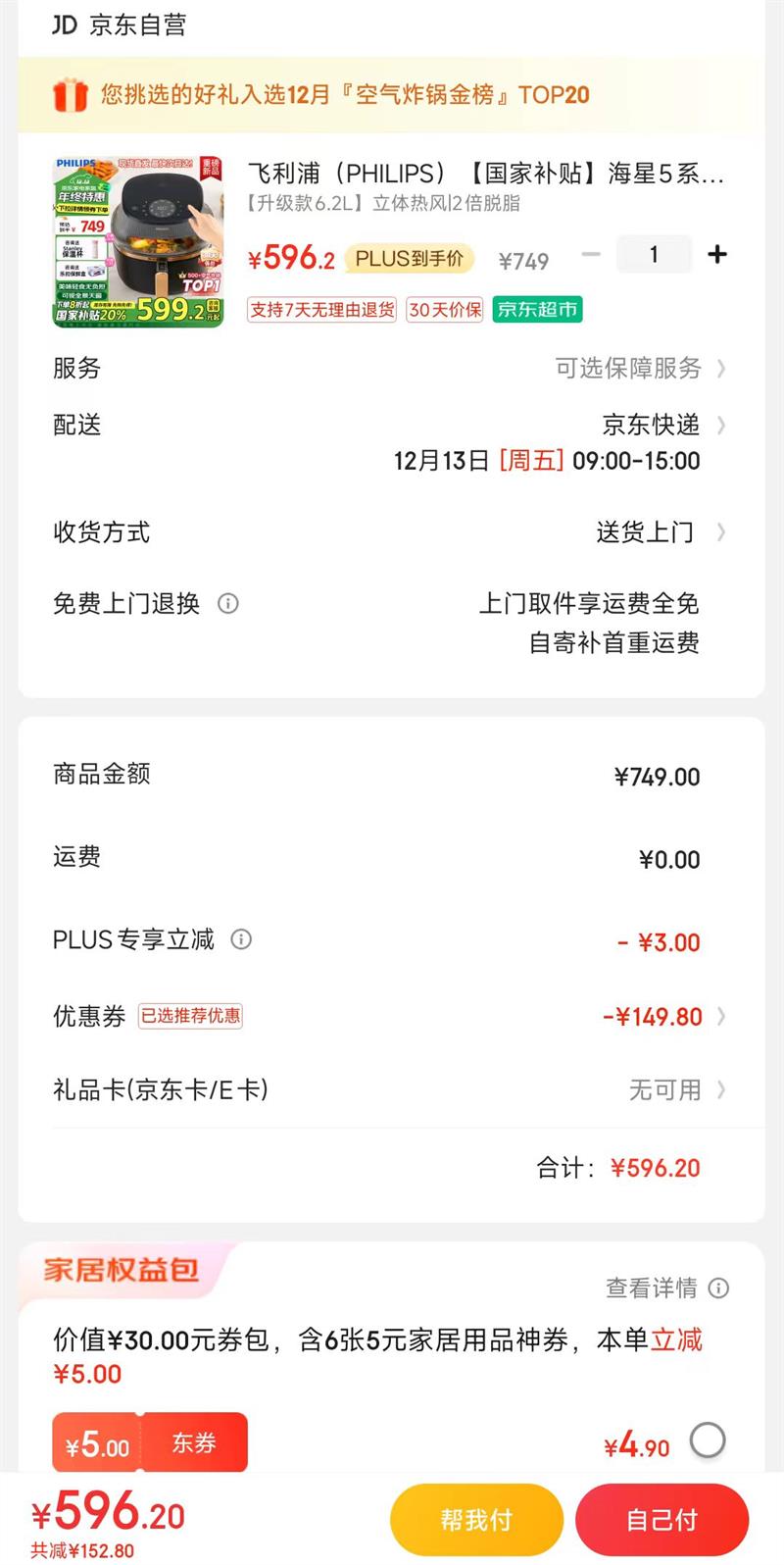This screenshot has width=784, height=1565.
Task: View 查看详情 for 家居权益包
Action: pos(666,1288)
